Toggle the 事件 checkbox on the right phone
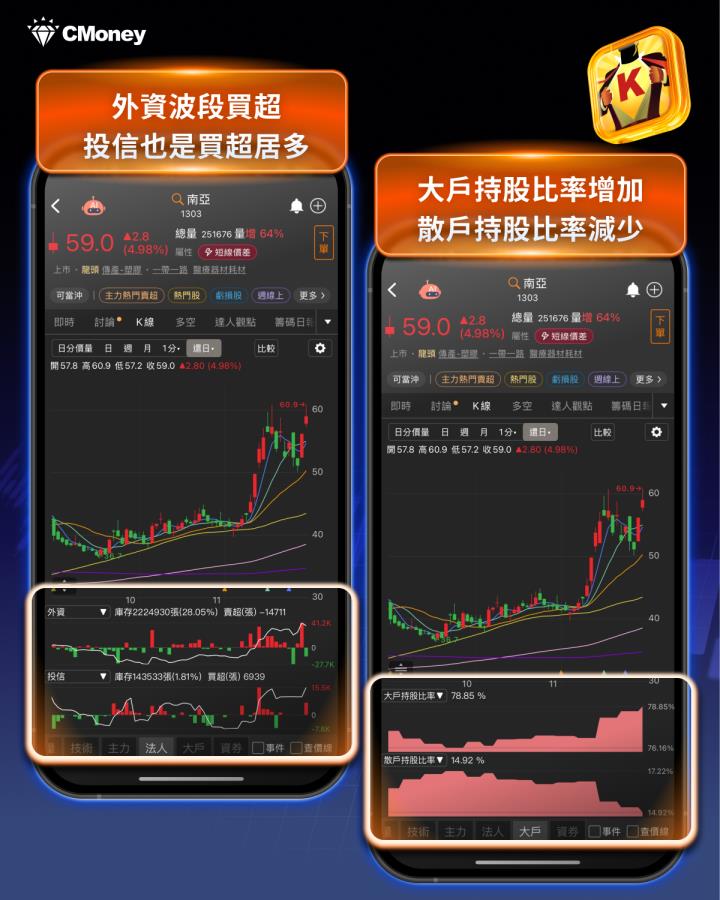This screenshot has width=720, height=900. pos(595,829)
